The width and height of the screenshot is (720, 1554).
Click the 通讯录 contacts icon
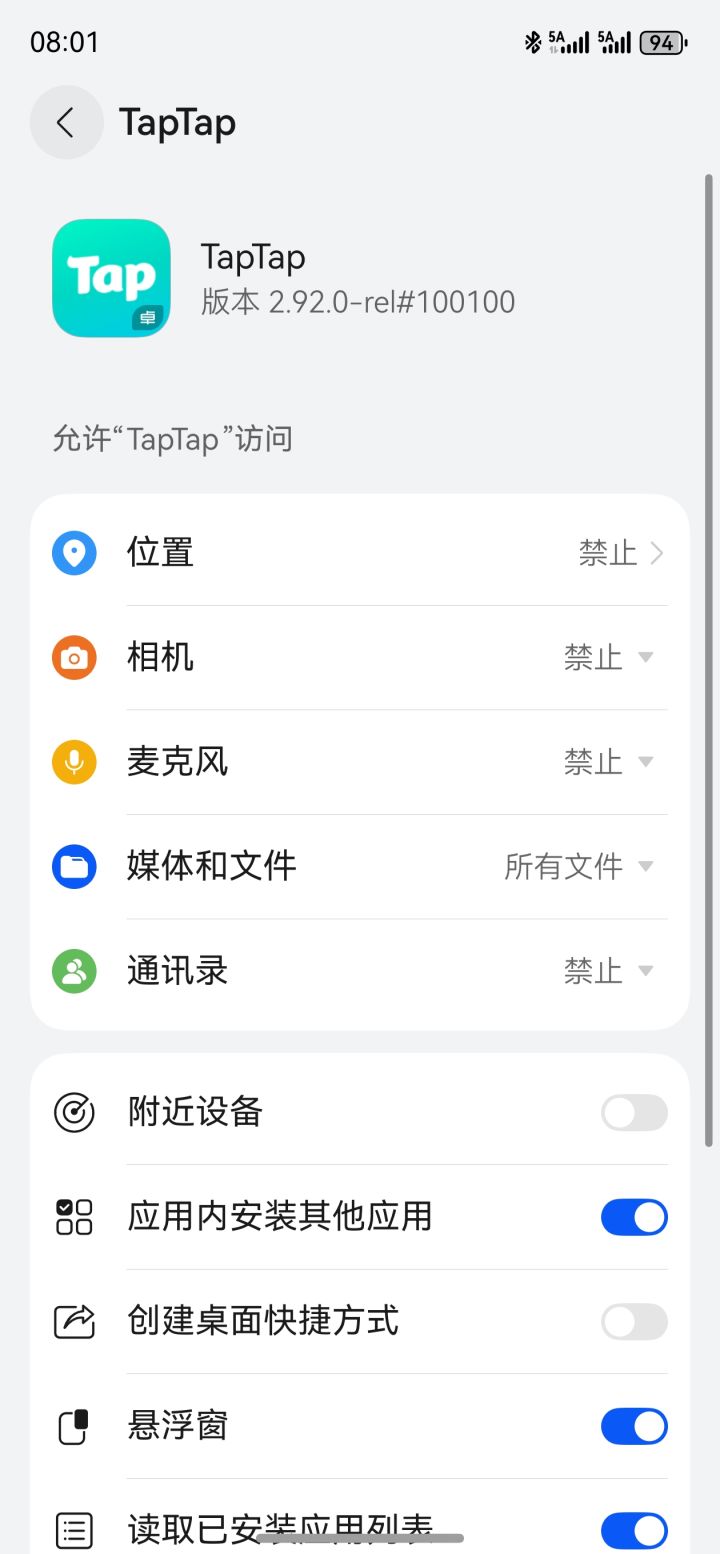click(72, 970)
